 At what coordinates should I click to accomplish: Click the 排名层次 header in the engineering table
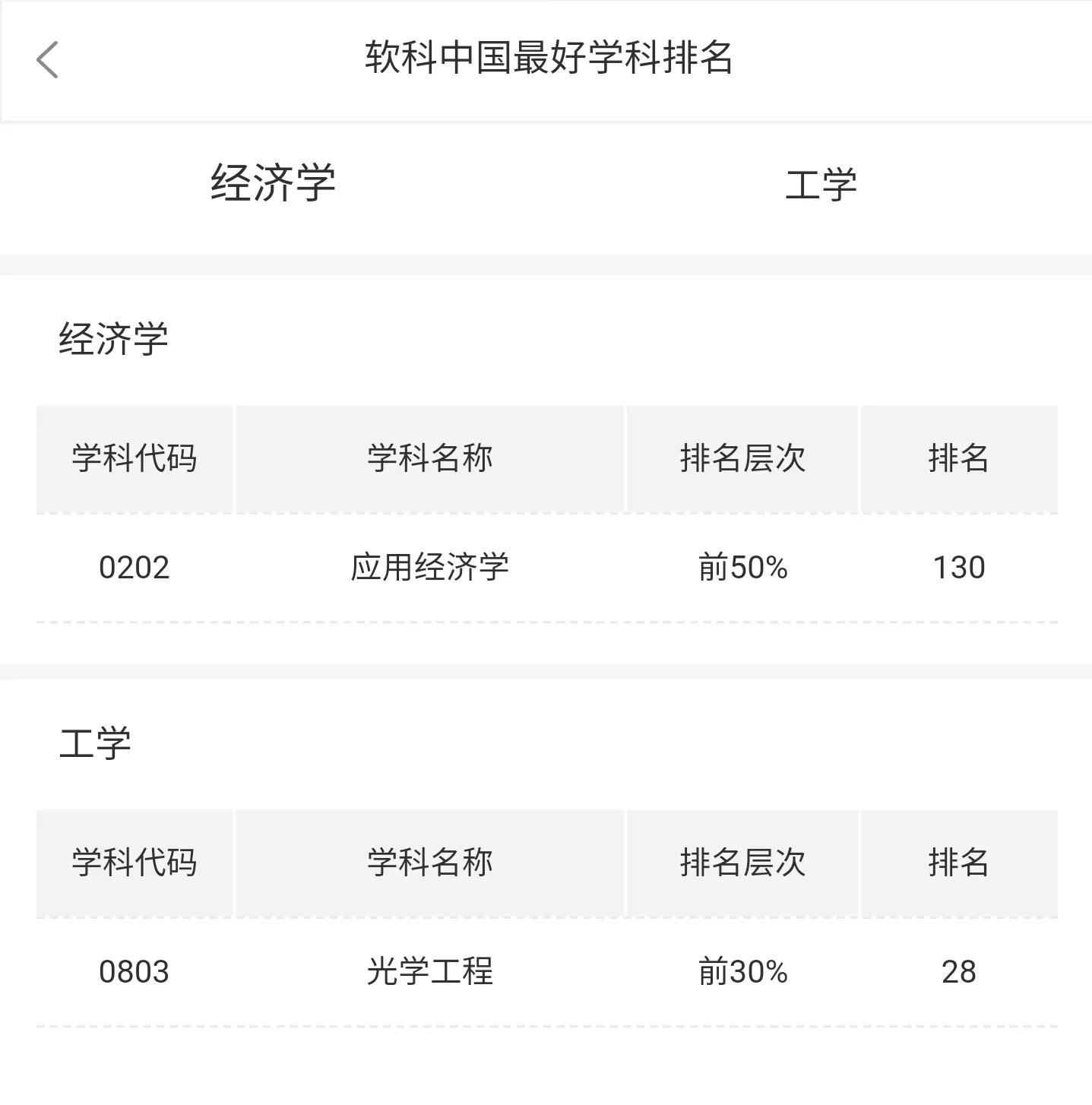742,860
